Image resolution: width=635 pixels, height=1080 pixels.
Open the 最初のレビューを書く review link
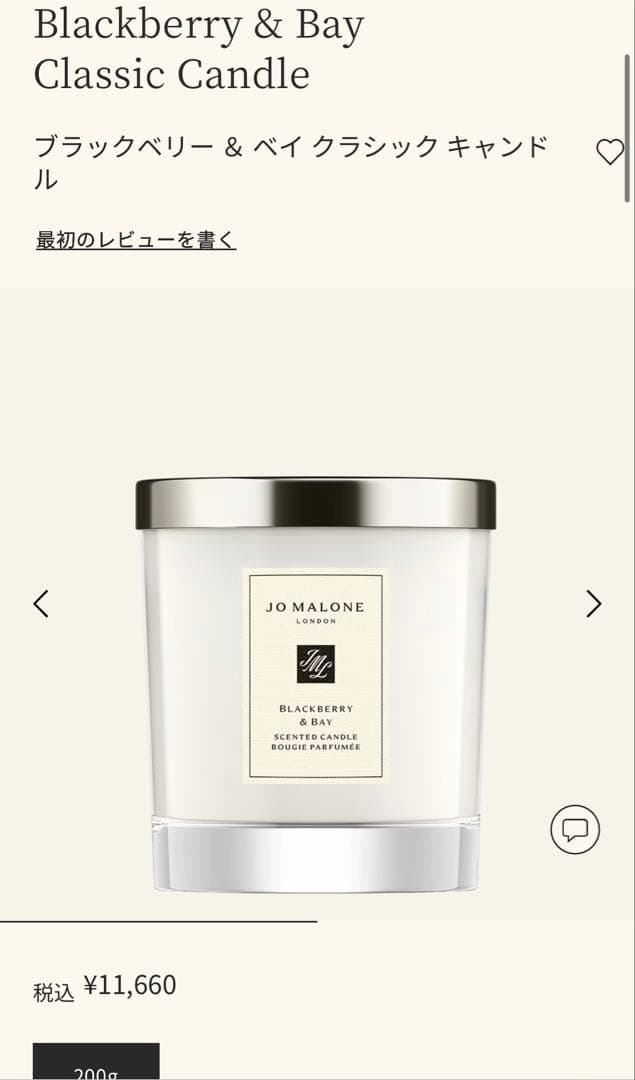pos(136,240)
